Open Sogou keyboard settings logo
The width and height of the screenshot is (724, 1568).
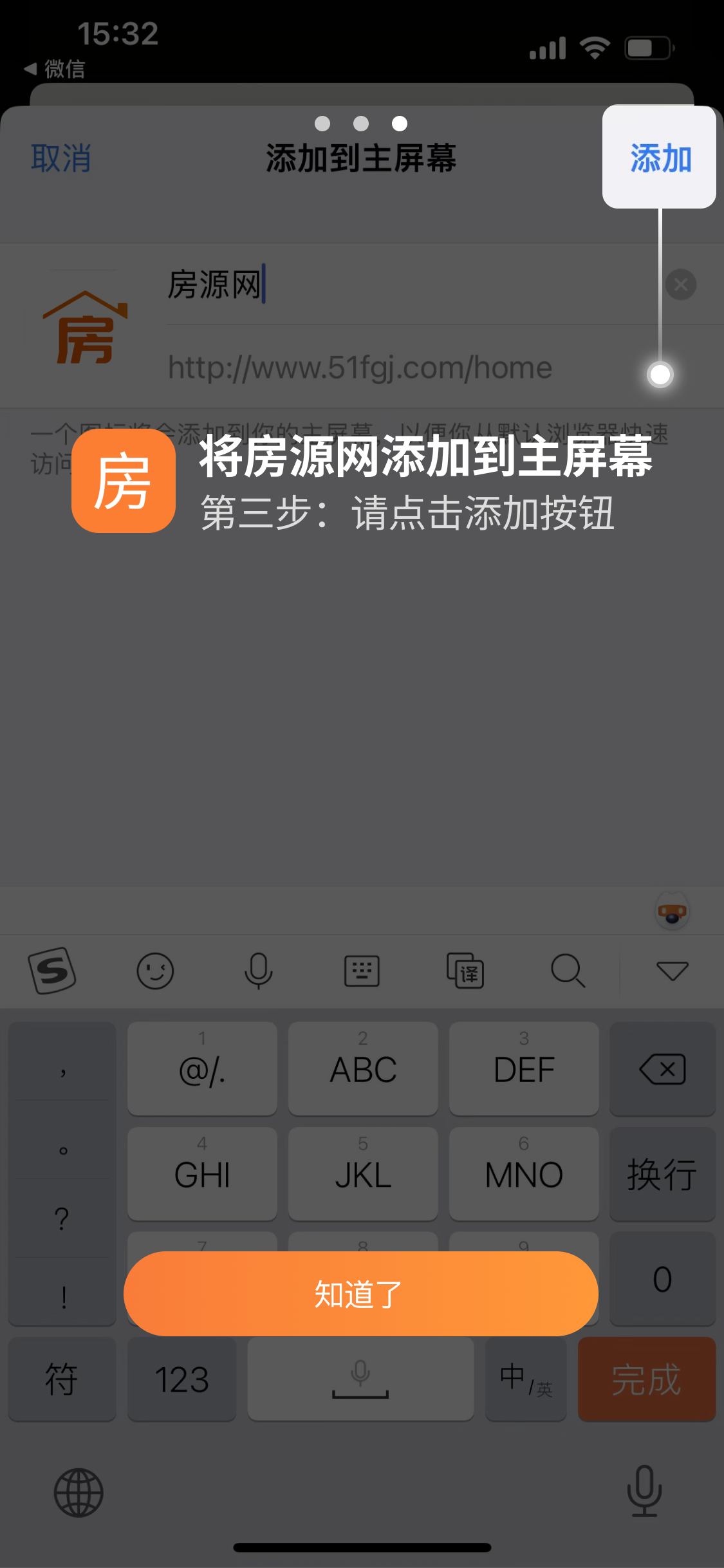coord(52,971)
